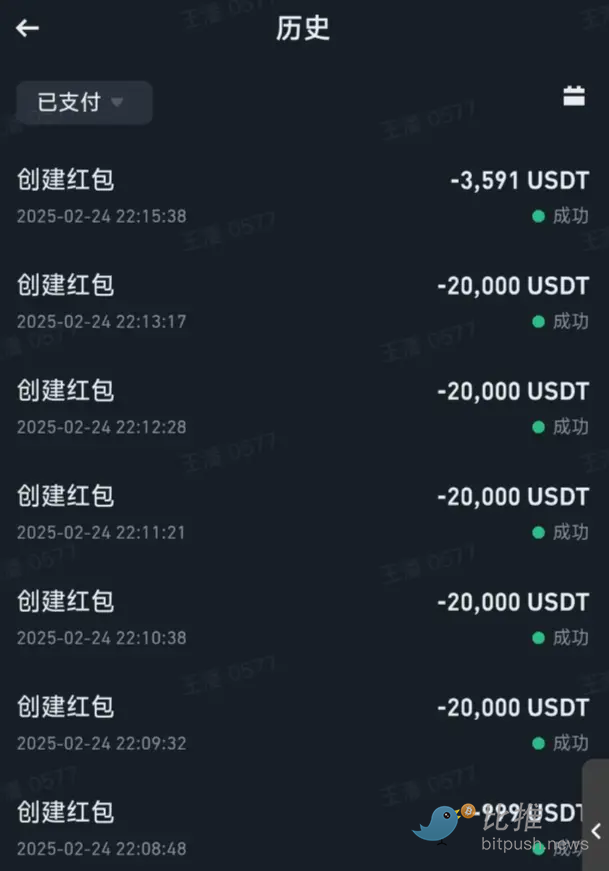The width and height of the screenshot is (609, 871).
Task: Open the 创建红包 record from 22:13:17
Action: pos(300,302)
